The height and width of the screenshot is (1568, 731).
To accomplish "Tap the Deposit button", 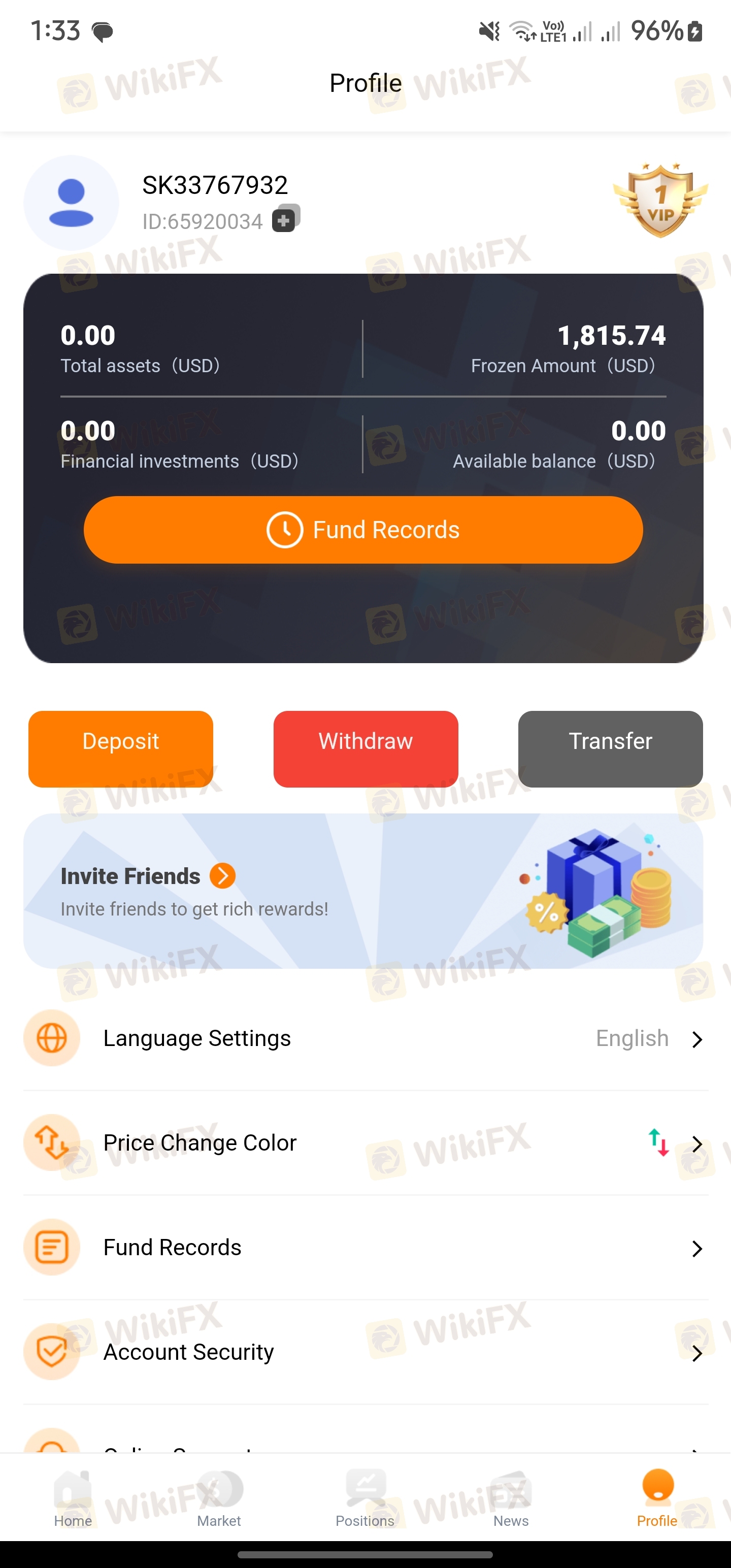I will (120, 748).
